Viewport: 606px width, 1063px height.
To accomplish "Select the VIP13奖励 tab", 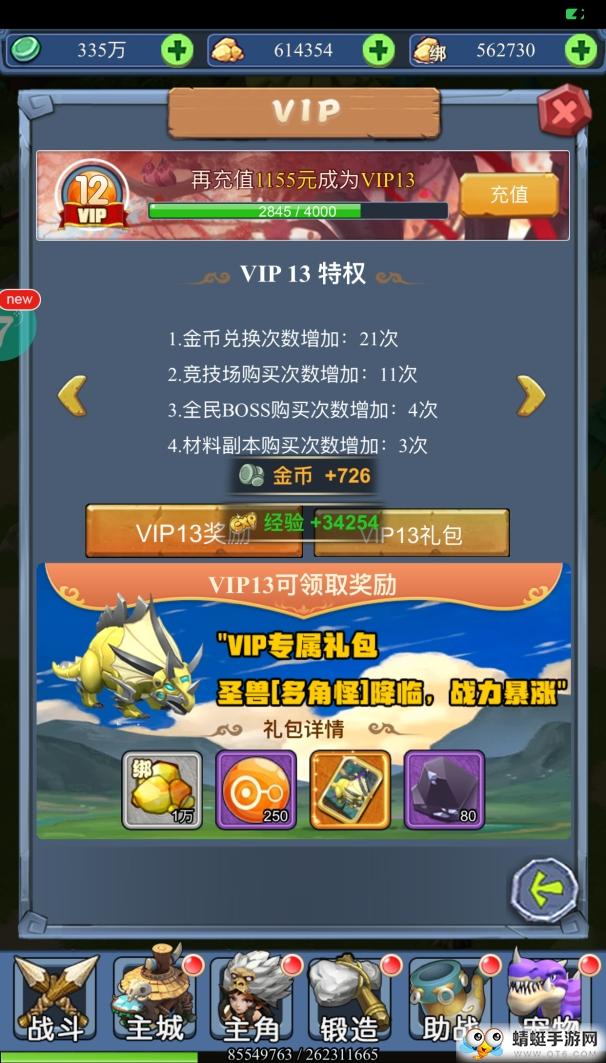I will (193, 533).
